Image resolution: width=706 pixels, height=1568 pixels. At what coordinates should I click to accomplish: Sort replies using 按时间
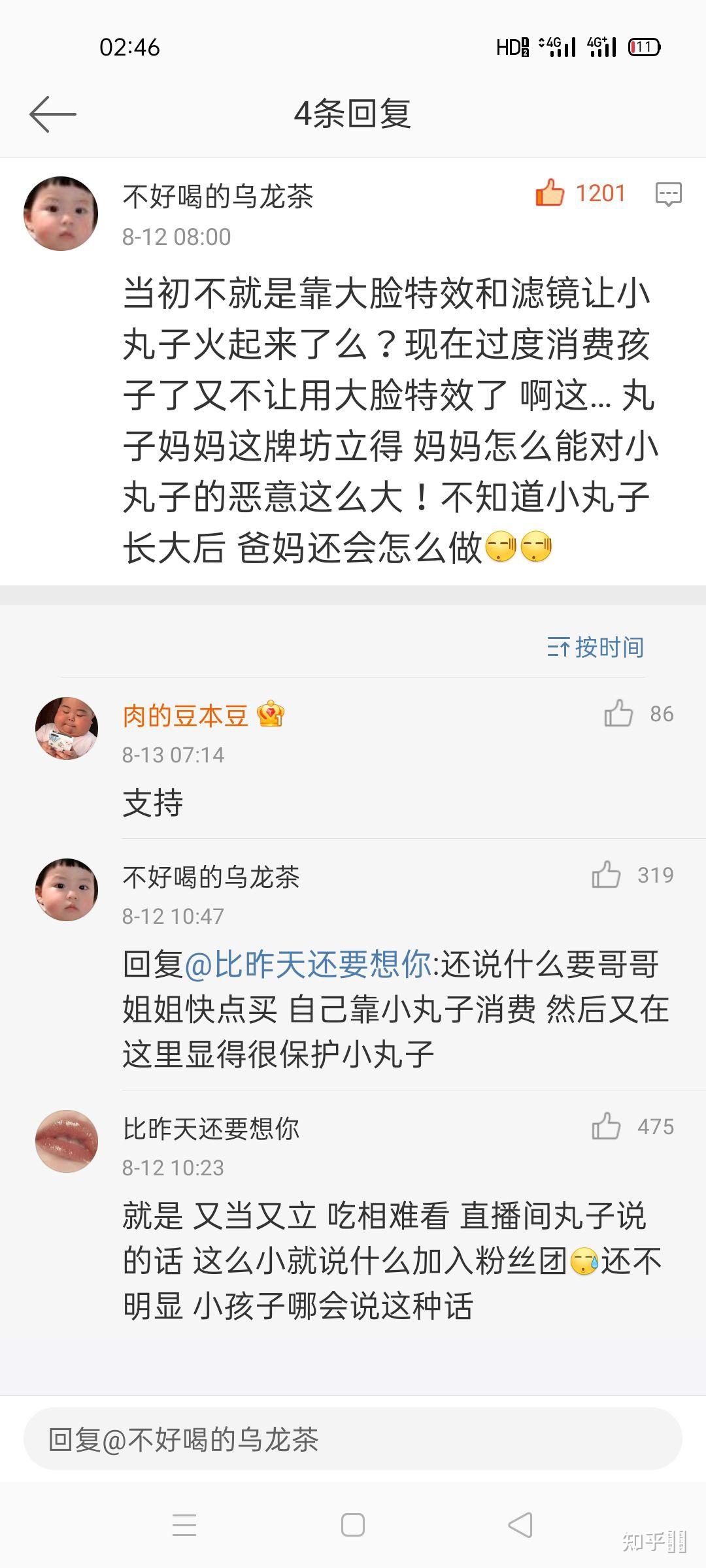tap(596, 647)
